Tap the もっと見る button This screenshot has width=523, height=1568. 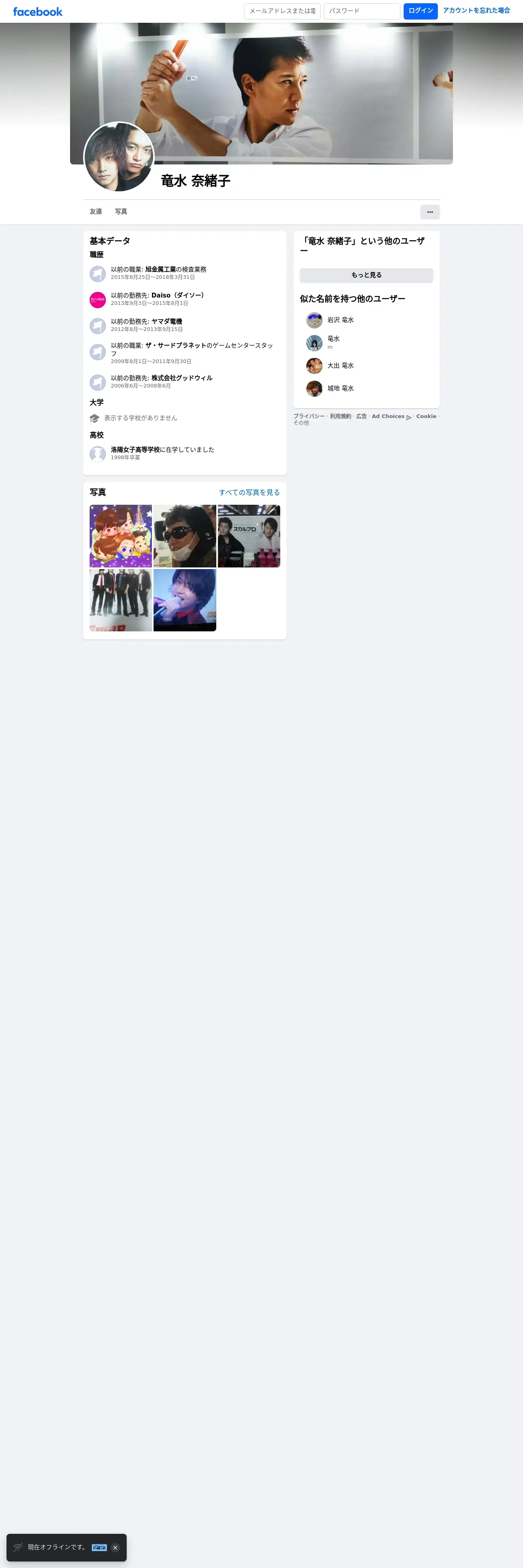[366, 275]
